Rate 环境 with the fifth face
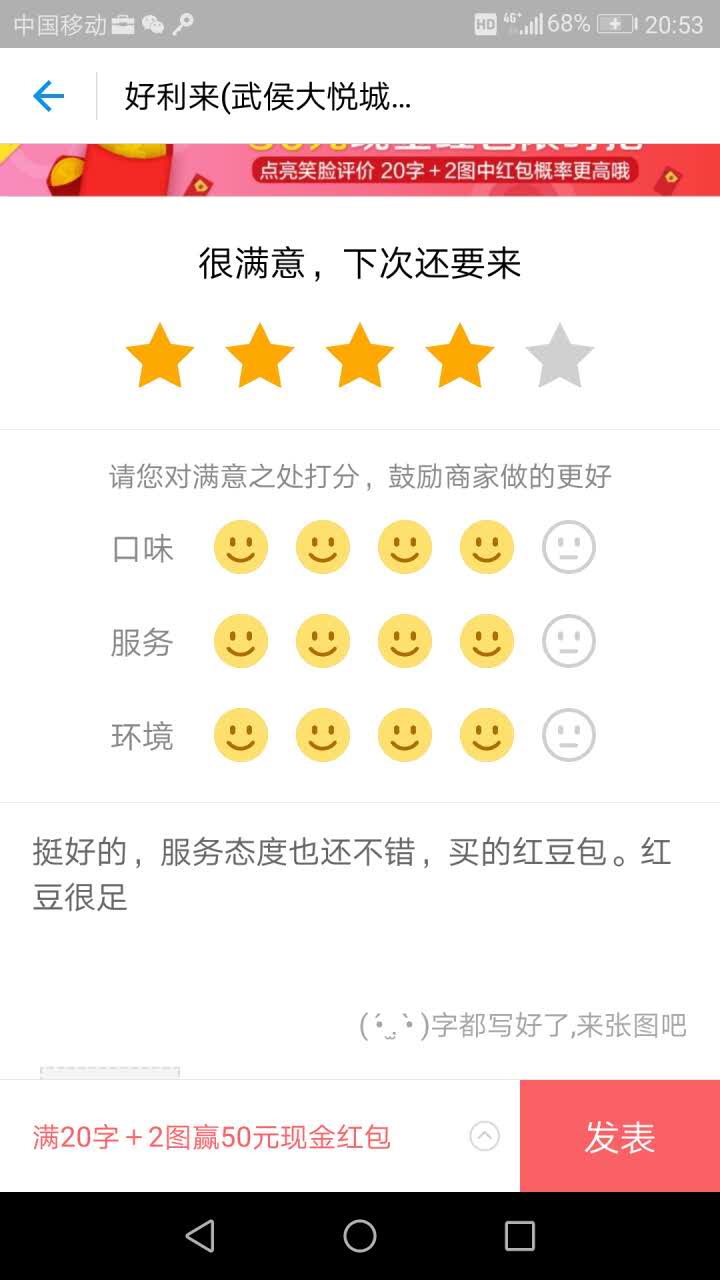Viewport: 720px width, 1280px height. tap(569, 735)
